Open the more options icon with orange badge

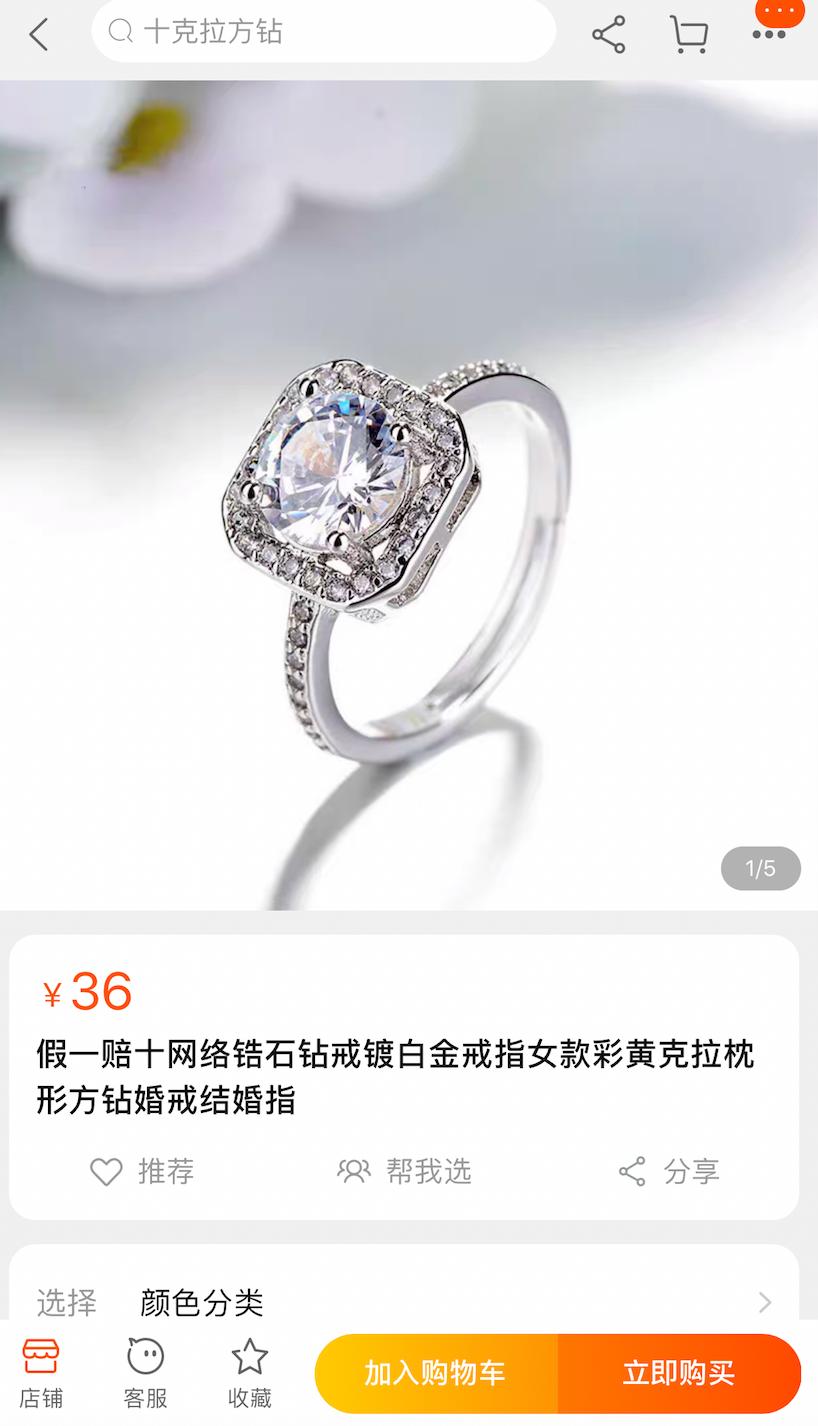point(768,31)
